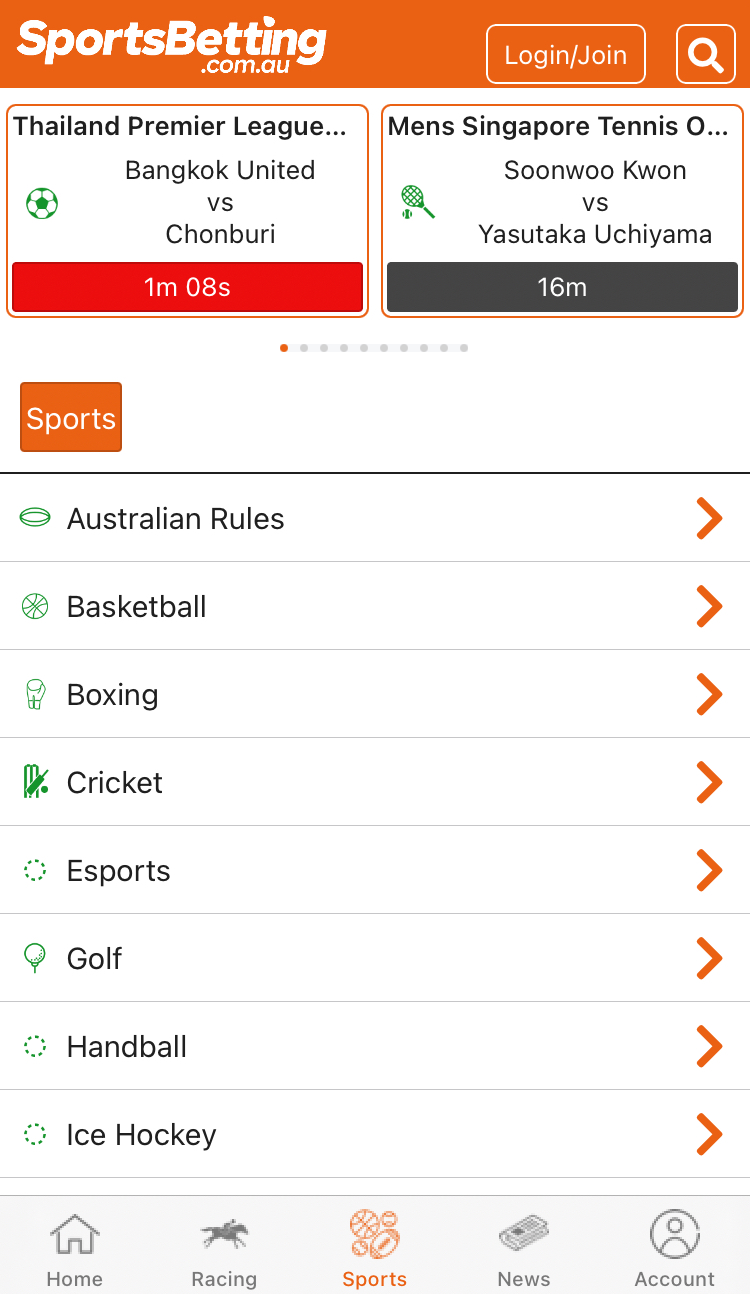Open Soonwoo Kwon vs Yasutaka Uchiyama card
Image resolution: width=750 pixels, height=1294 pixels.
click(562, 211)
